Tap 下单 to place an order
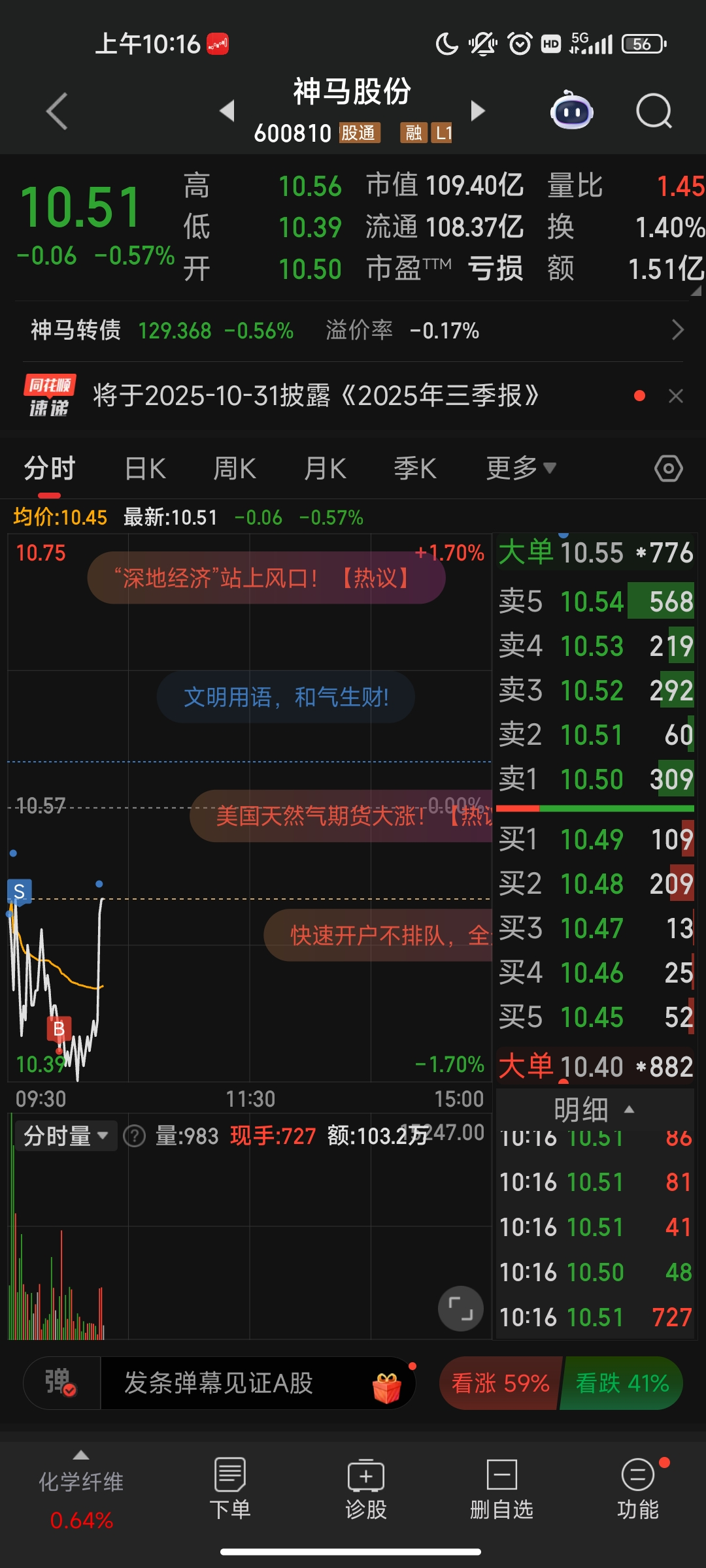This screenshot has width=706, height=1568. tap(229, 1489)
